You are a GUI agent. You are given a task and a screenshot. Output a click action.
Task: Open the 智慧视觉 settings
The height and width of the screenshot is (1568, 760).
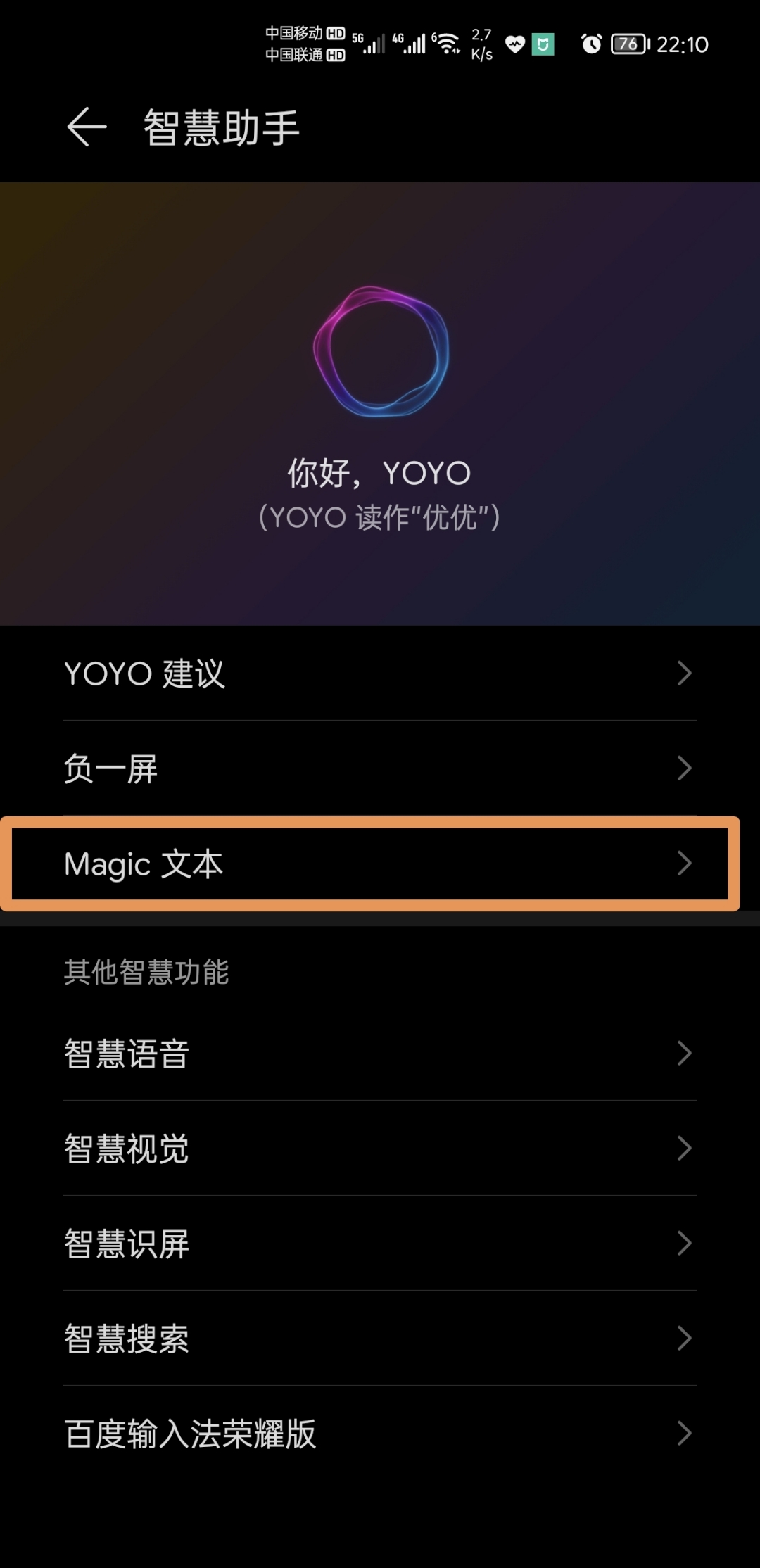pos(380,1149)
